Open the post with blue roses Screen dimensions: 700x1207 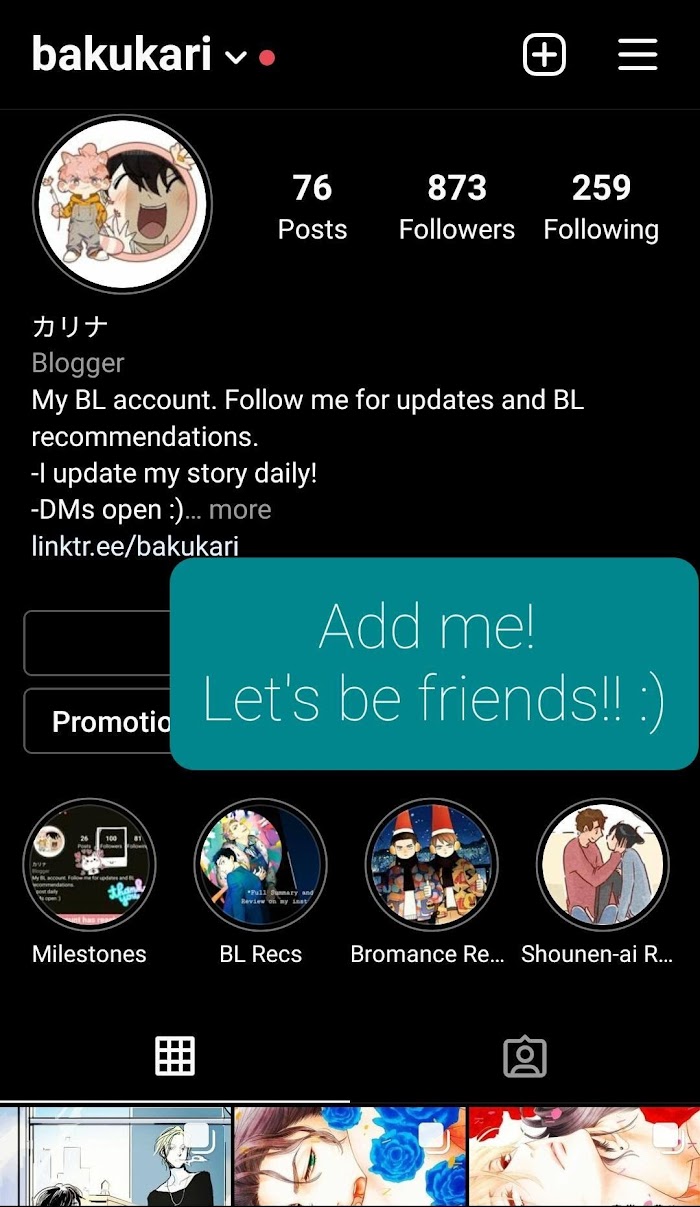pos(349,1157)
